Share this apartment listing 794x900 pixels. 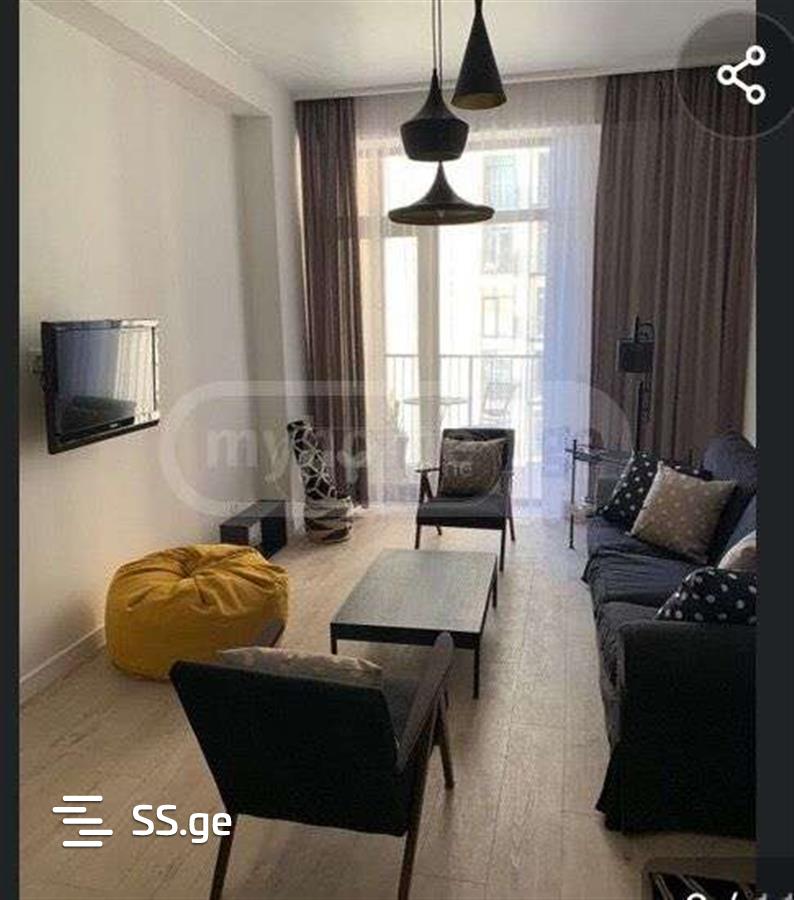[741, 75]
